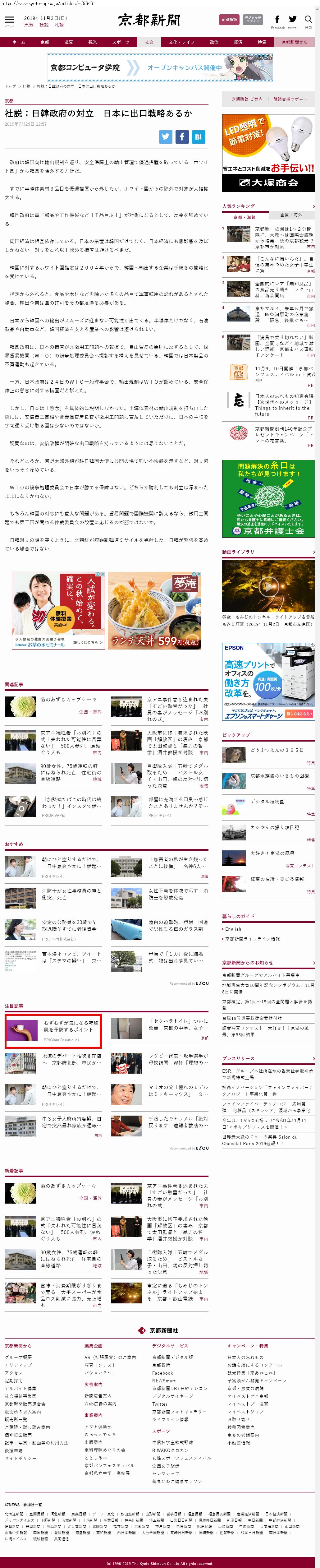Viewport: 320px width, 1568px height.
Task: Go to the 観光 navigation tab
Action: coord(93,42)
